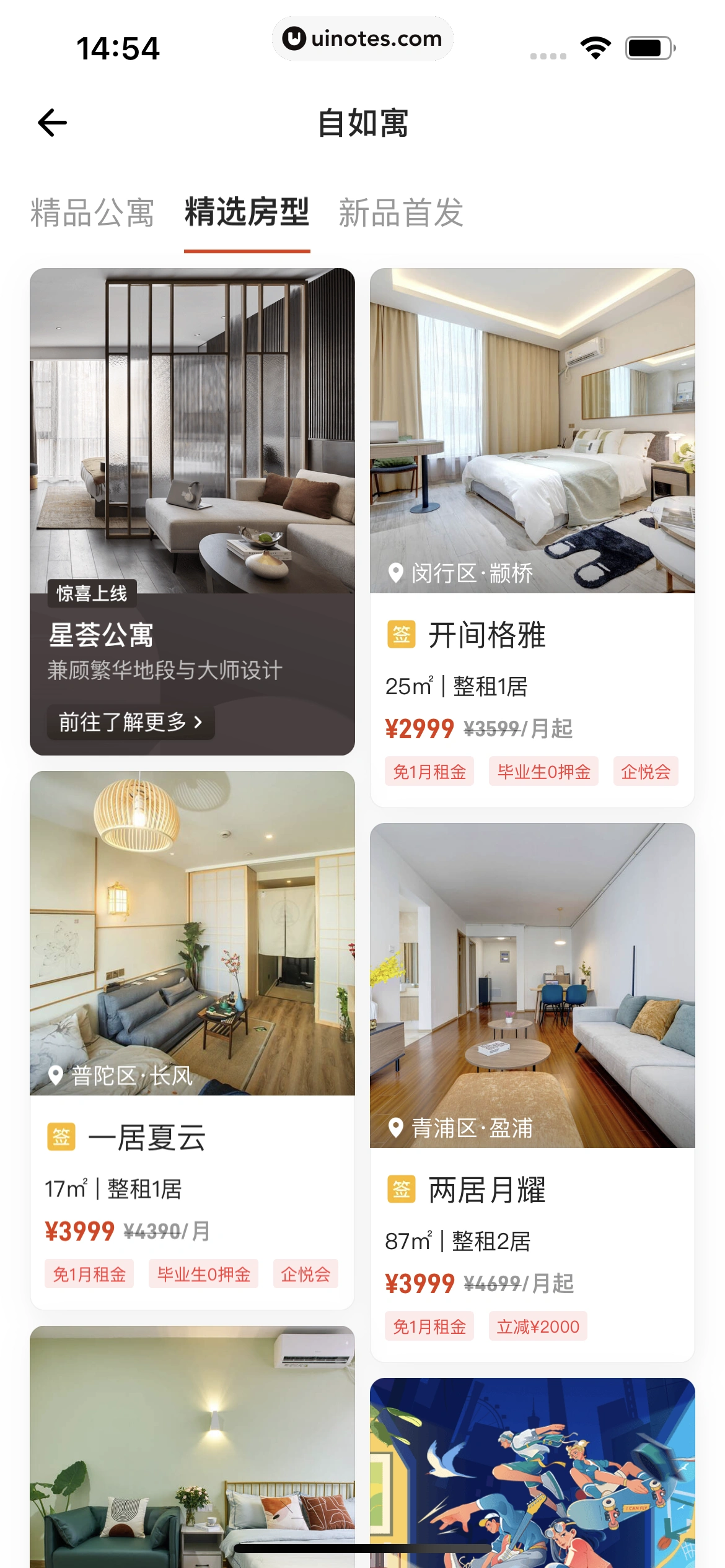Tap 前往了解更多 on 星荟公寓 banner

pyautogui.click(x=124, y=722)
